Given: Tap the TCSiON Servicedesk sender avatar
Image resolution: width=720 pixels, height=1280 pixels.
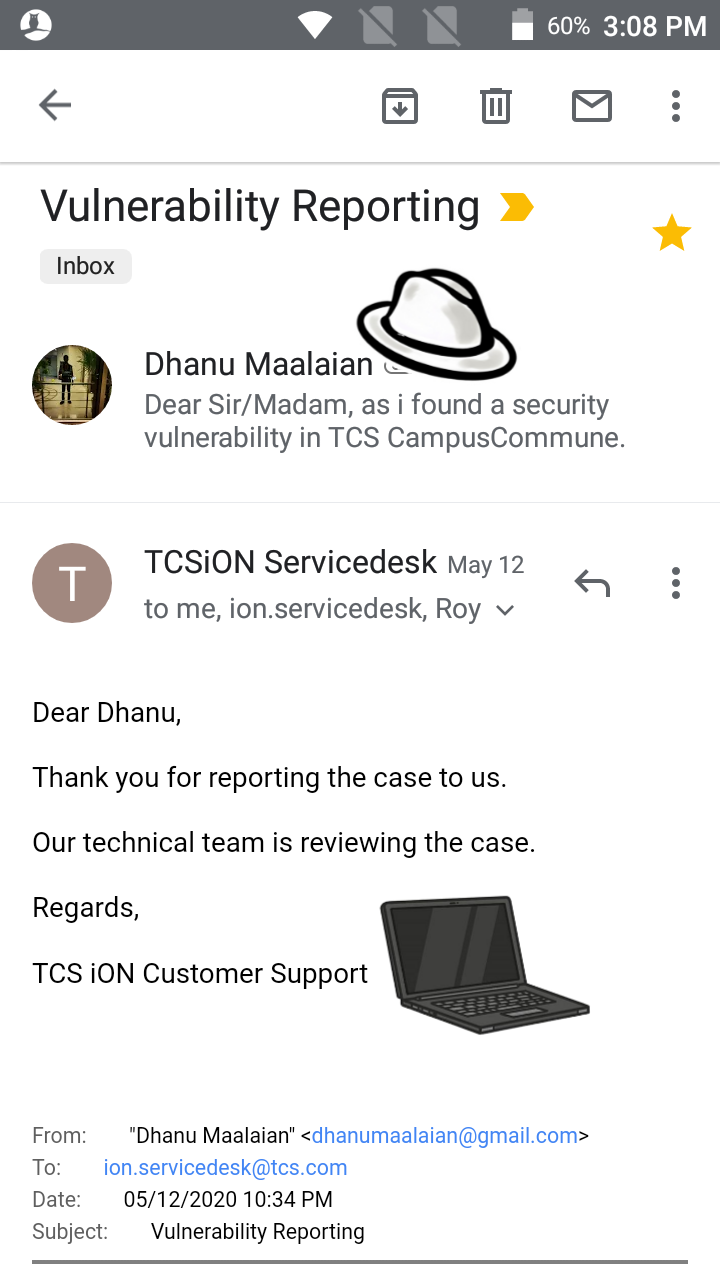Looking at the screenshot, I should click(x=72, y=583).
